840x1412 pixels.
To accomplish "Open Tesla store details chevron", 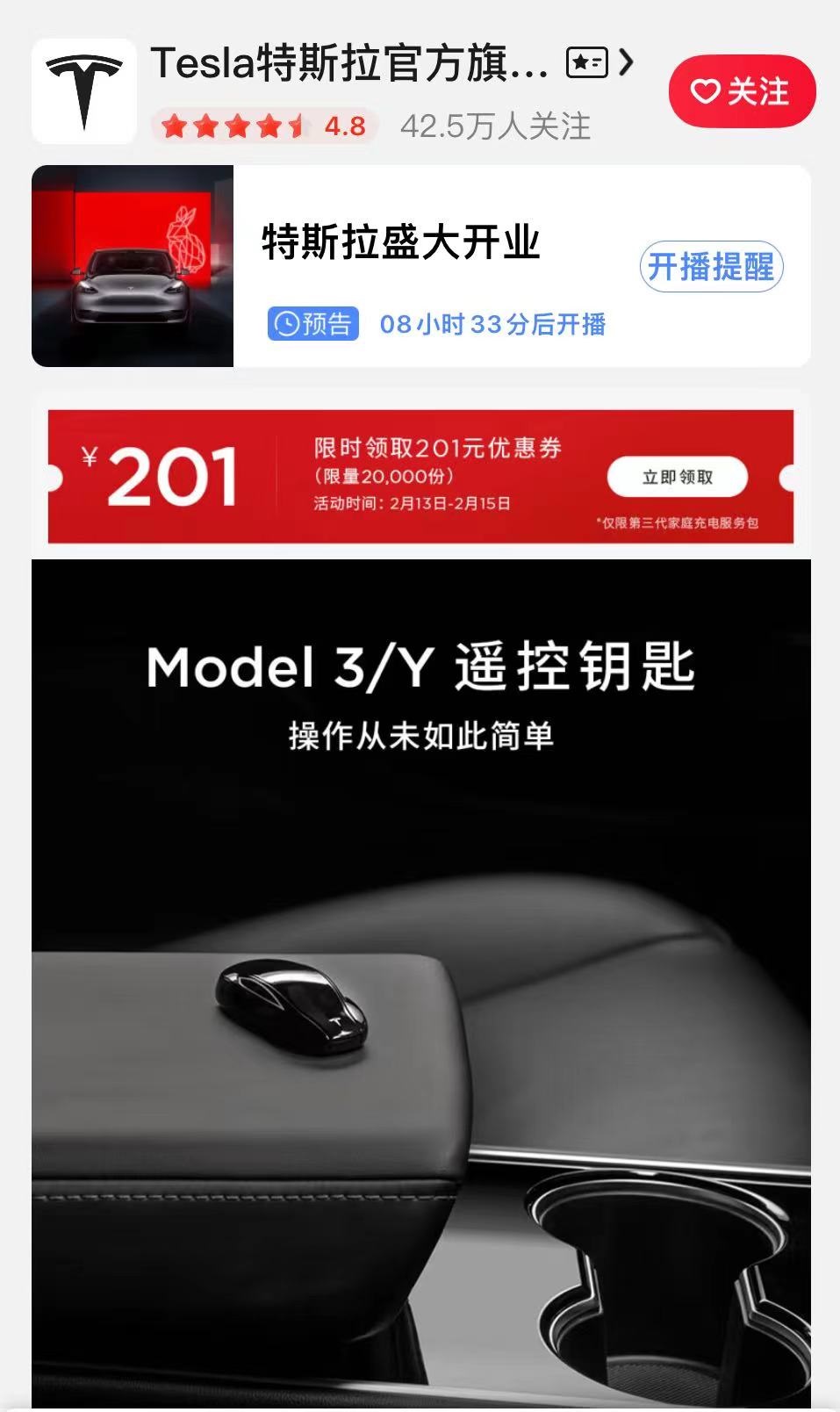I will (x=625, y=63).
